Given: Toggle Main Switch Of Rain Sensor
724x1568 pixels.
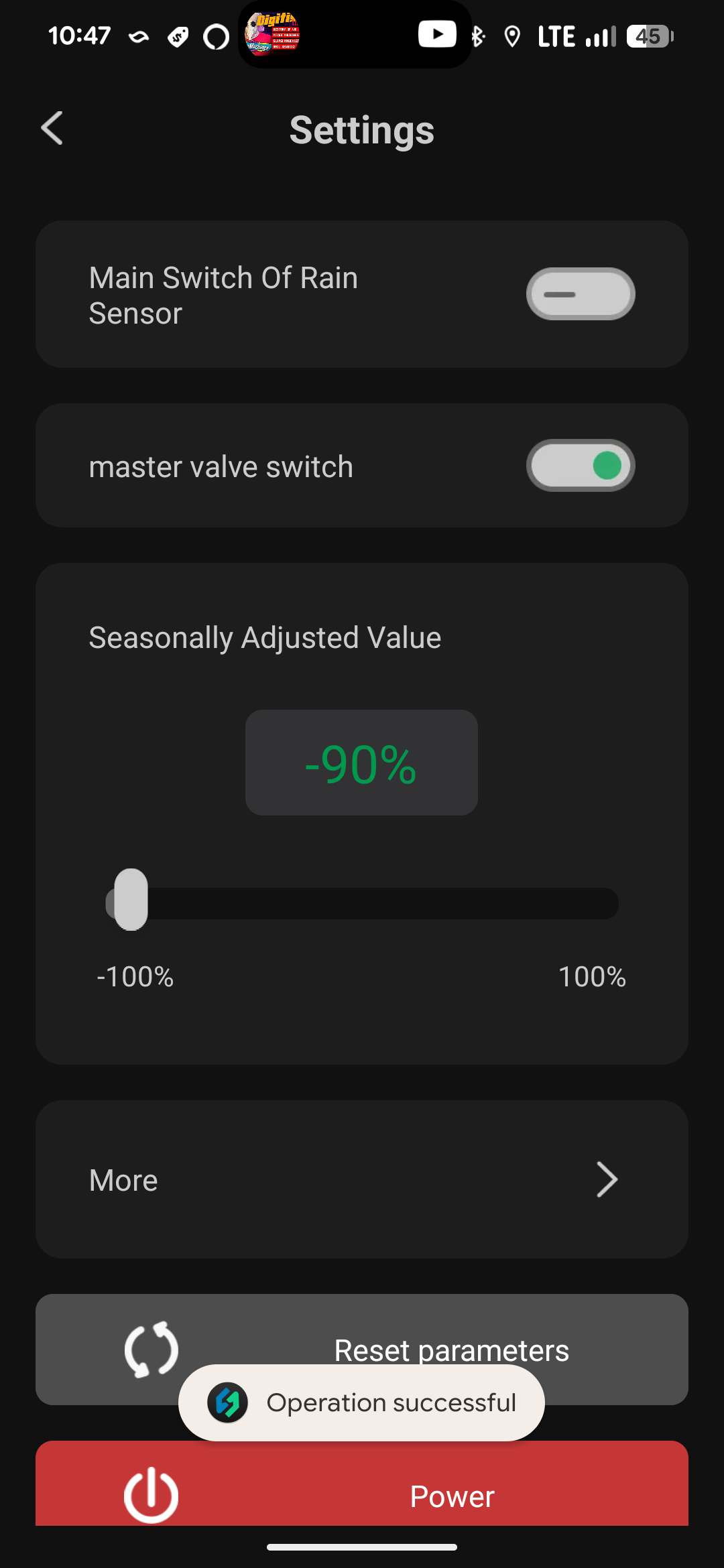Looking at the screenshot, I should (581, 294).
